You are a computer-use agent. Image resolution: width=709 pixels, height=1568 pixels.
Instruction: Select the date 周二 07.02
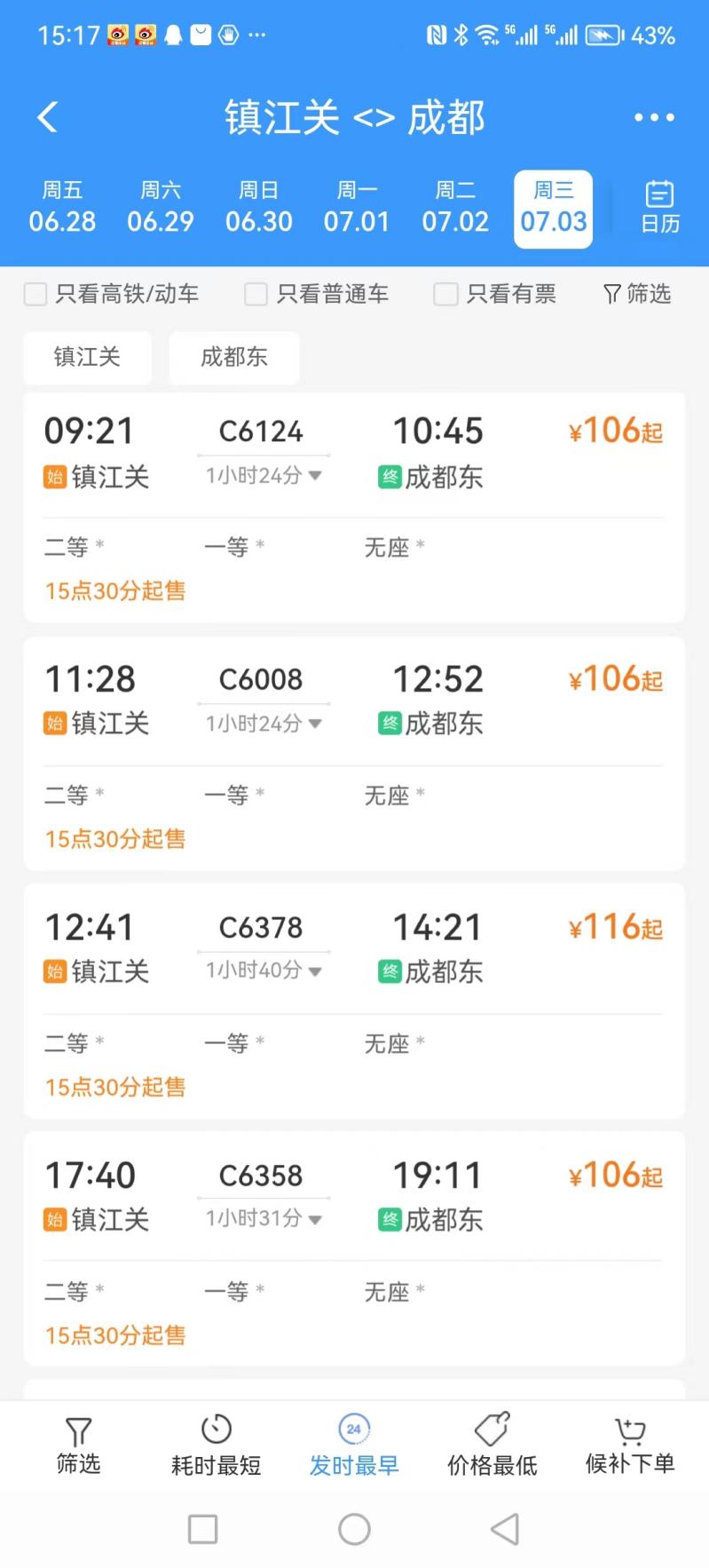[x=455, y=208]
